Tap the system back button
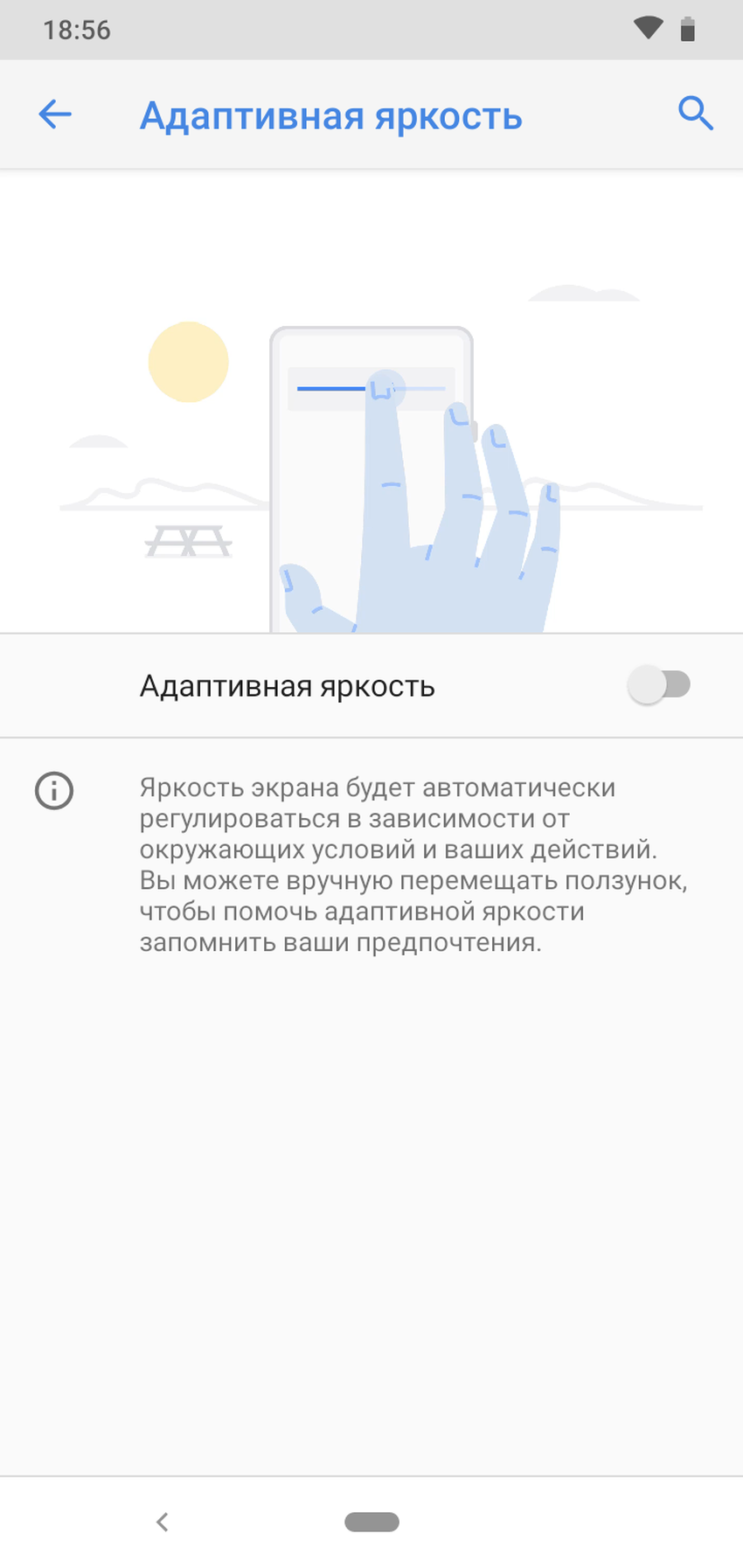Viewport: 743px width, 1568px height. pyautogui.click(x=162, y=1522)
